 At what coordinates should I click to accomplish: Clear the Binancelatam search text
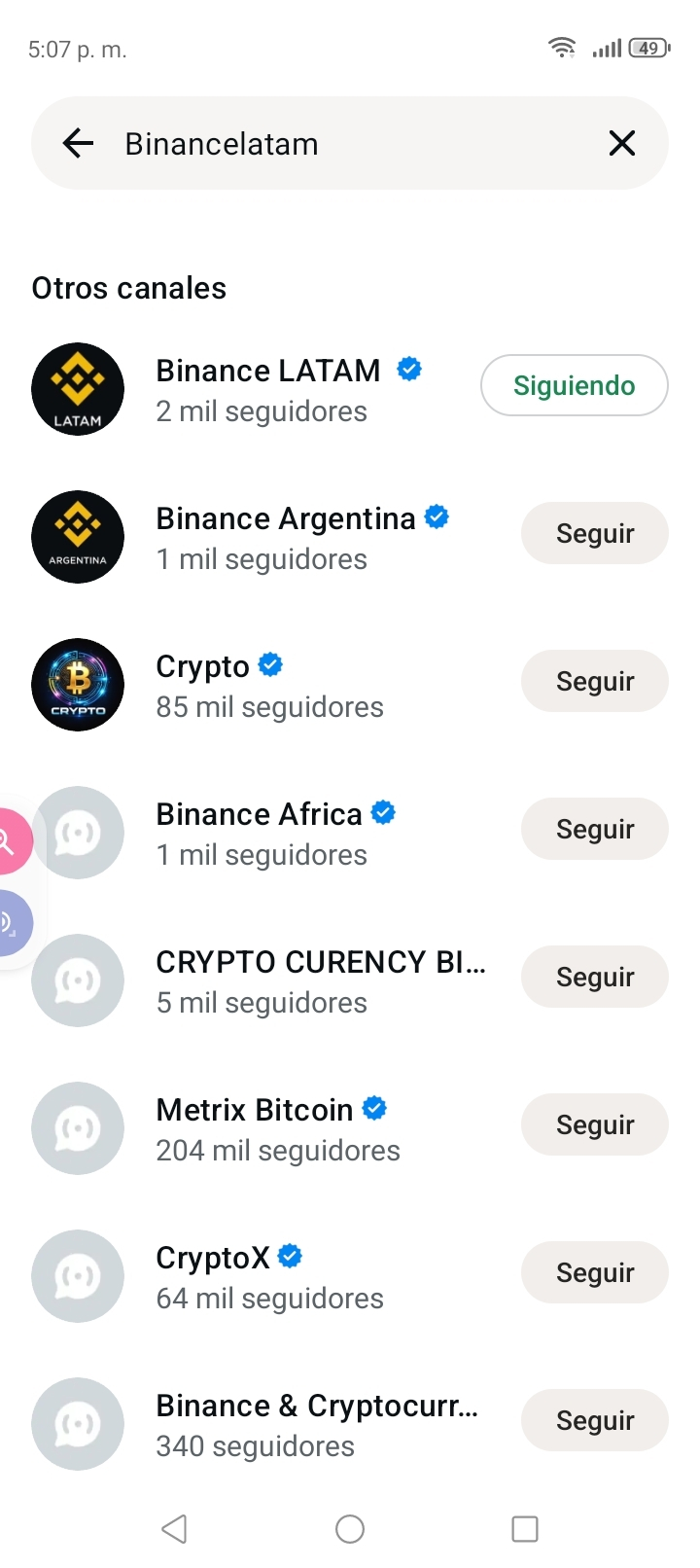tap(621, 144)
